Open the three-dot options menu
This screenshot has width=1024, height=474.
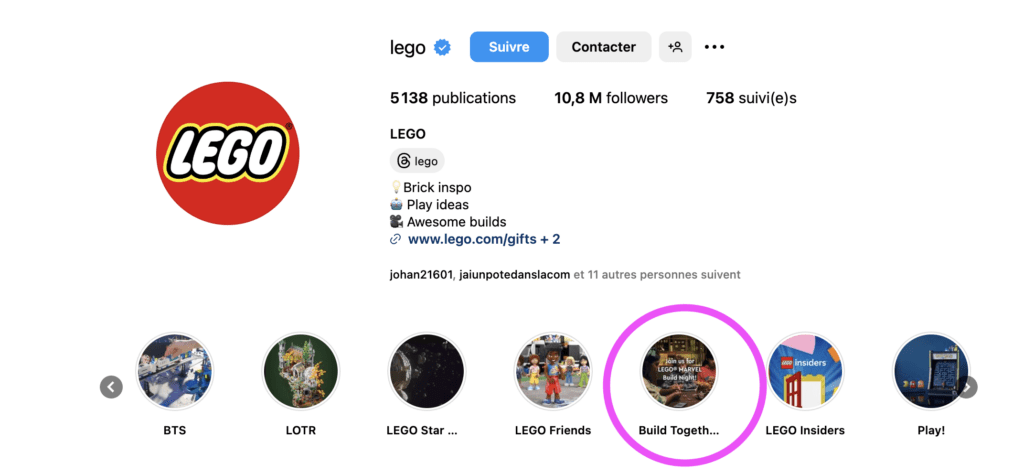coord(714,47)
